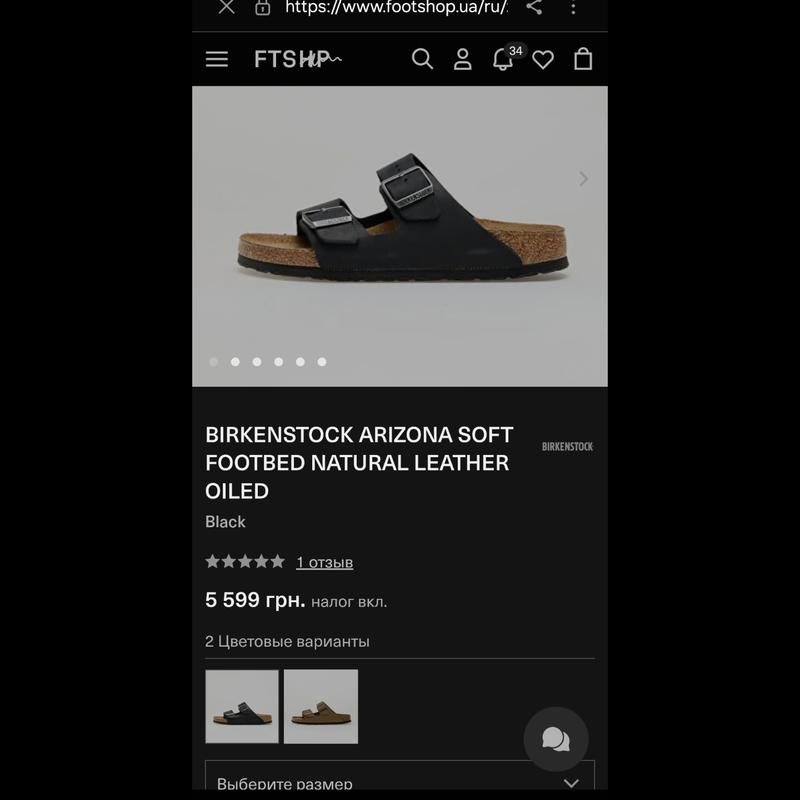Open the notifications bell
This screenshot has height=800, width=800.
point(503,59)
